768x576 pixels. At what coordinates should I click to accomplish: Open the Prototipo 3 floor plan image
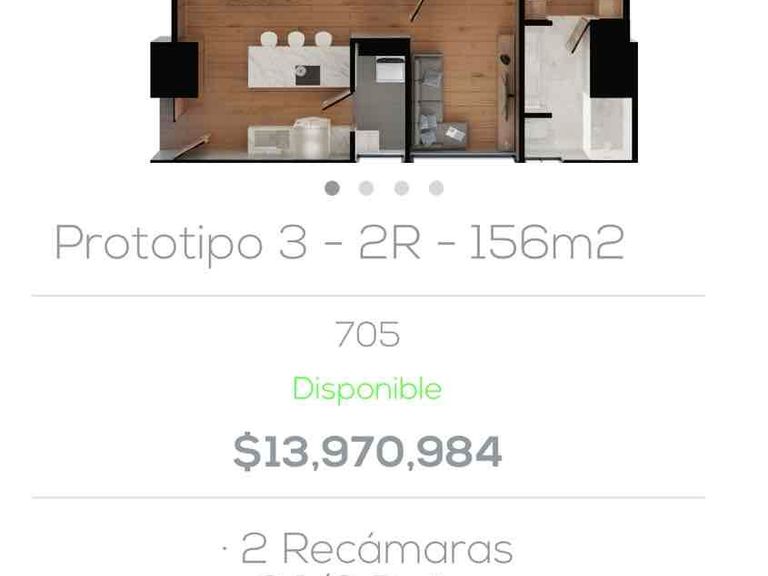393,80
